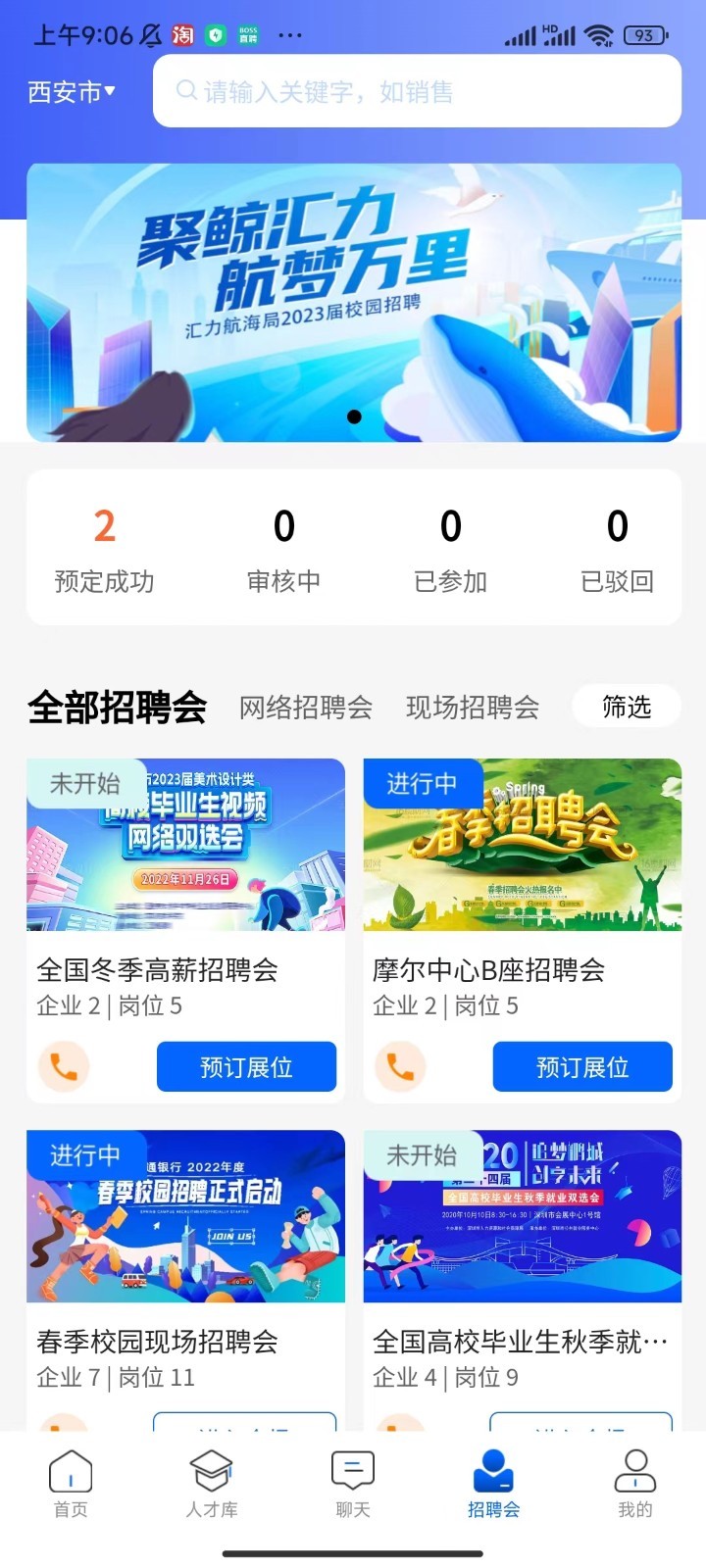The width and height of the screenshot is (706, 1568).
Task: Open the 西安市 city selector dropdown
Action: click(x=70, y=91)
